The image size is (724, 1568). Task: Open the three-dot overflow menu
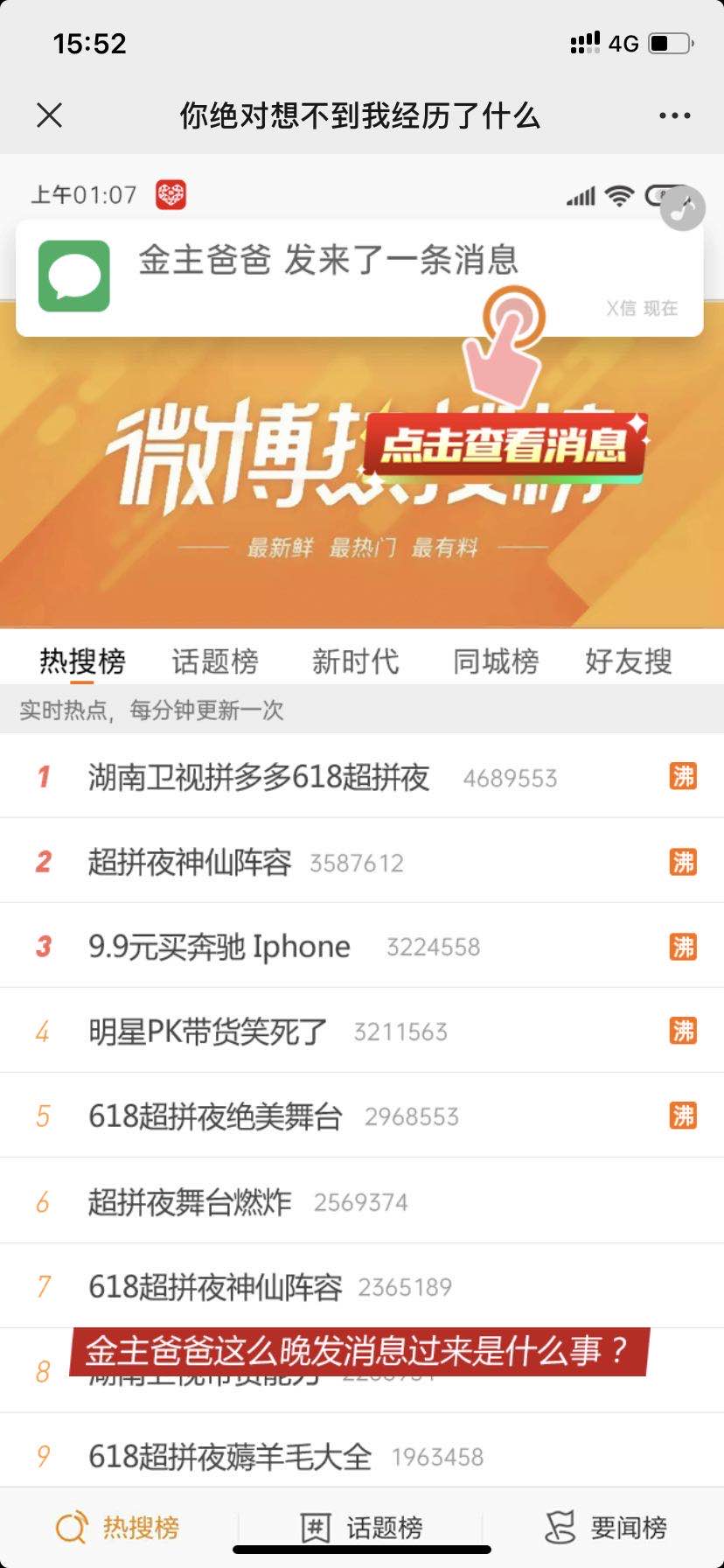(674, 115)
